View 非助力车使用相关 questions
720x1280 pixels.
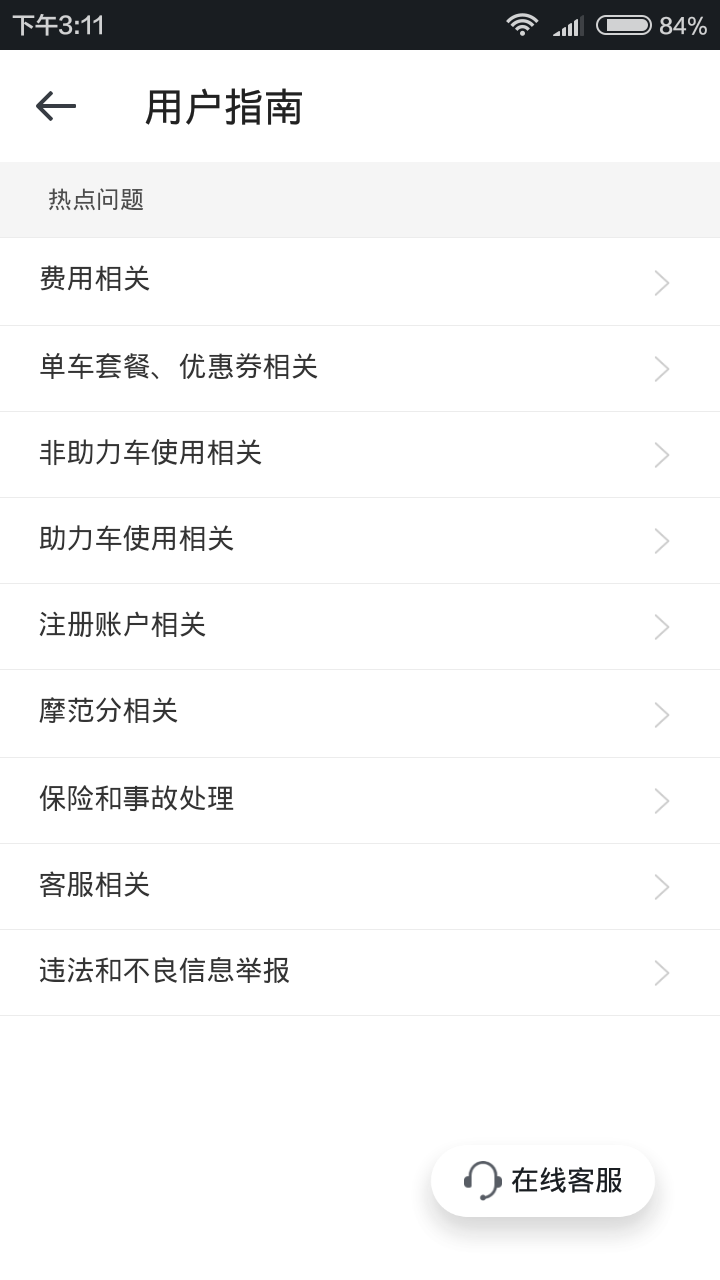pyautogui.click(x=360, y=454)
